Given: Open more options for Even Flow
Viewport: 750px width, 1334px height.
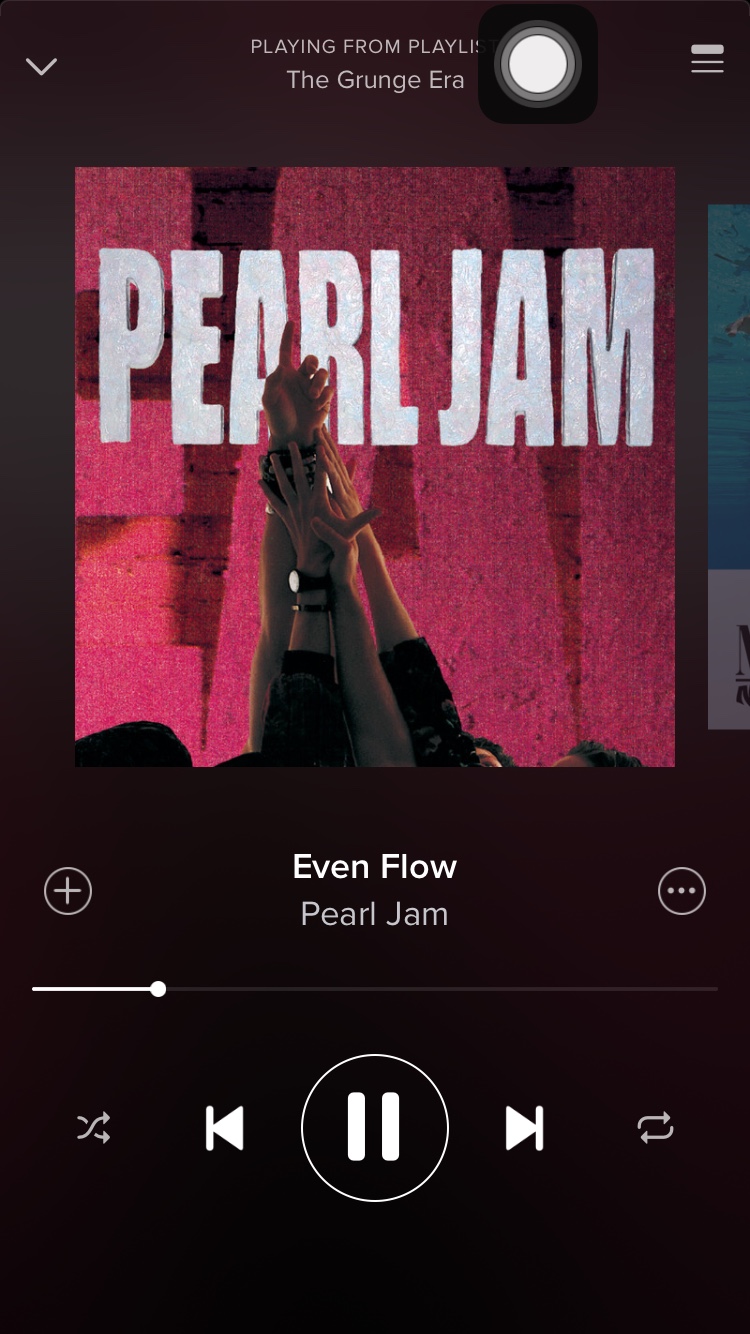Looking at the screenshot, I should (x=682, y=891).
